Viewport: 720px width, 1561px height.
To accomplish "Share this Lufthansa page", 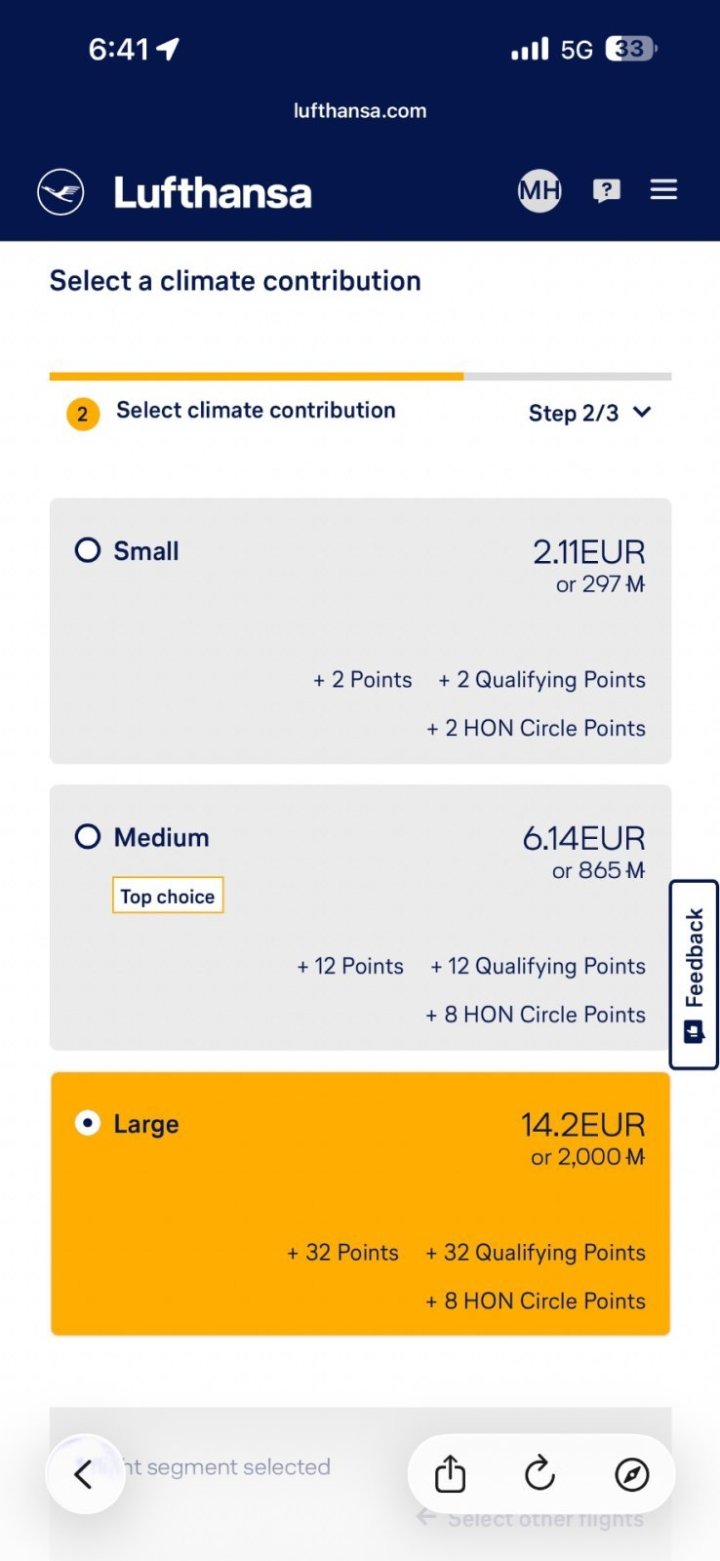I will (x=451, y=1474).
